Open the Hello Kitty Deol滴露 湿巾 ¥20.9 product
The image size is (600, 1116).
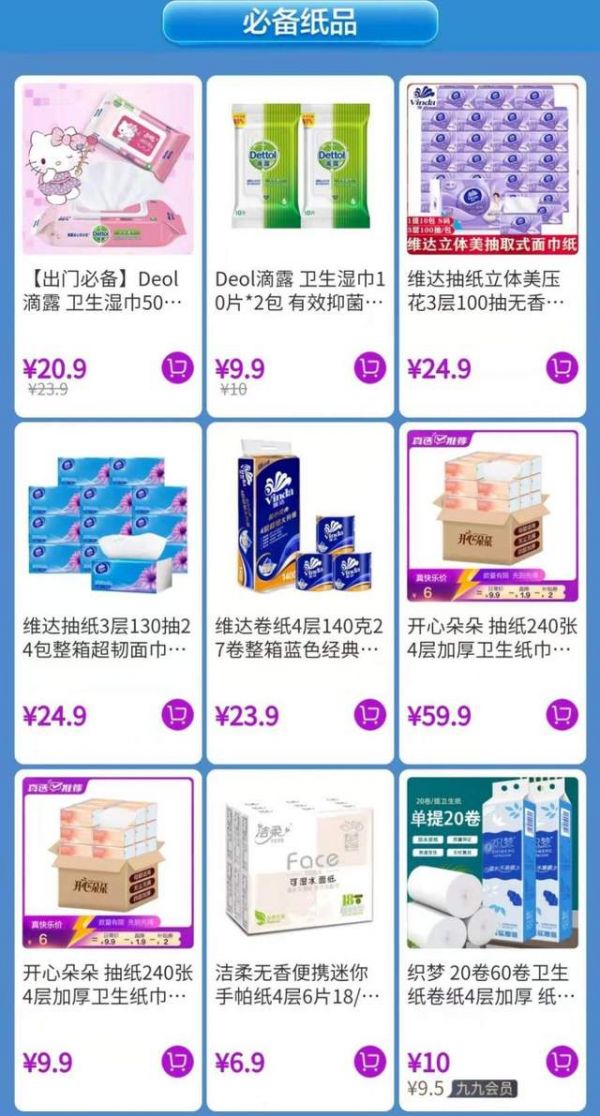coord(107,170)
